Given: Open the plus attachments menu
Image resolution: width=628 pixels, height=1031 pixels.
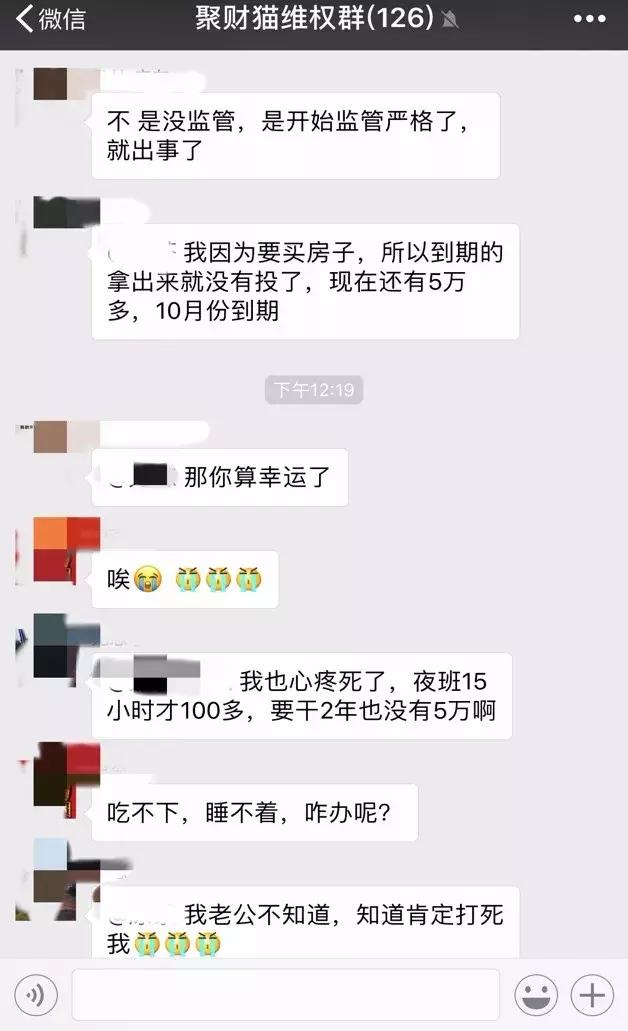Looking at the screenshot, I should tap(592, 995).
